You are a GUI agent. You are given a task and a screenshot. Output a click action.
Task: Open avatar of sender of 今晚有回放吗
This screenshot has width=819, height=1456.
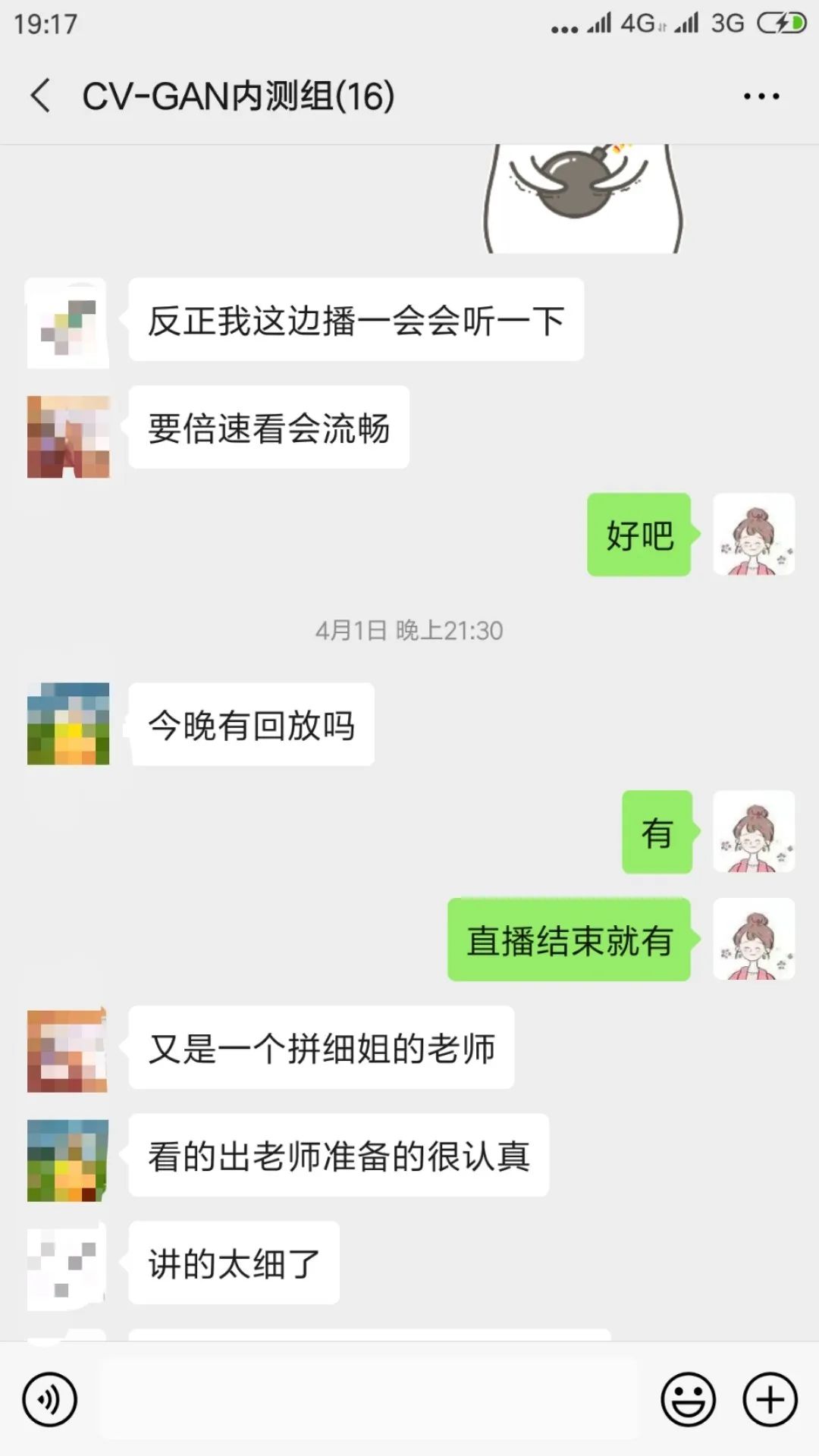pyautogui.click(x=68, y=724)
